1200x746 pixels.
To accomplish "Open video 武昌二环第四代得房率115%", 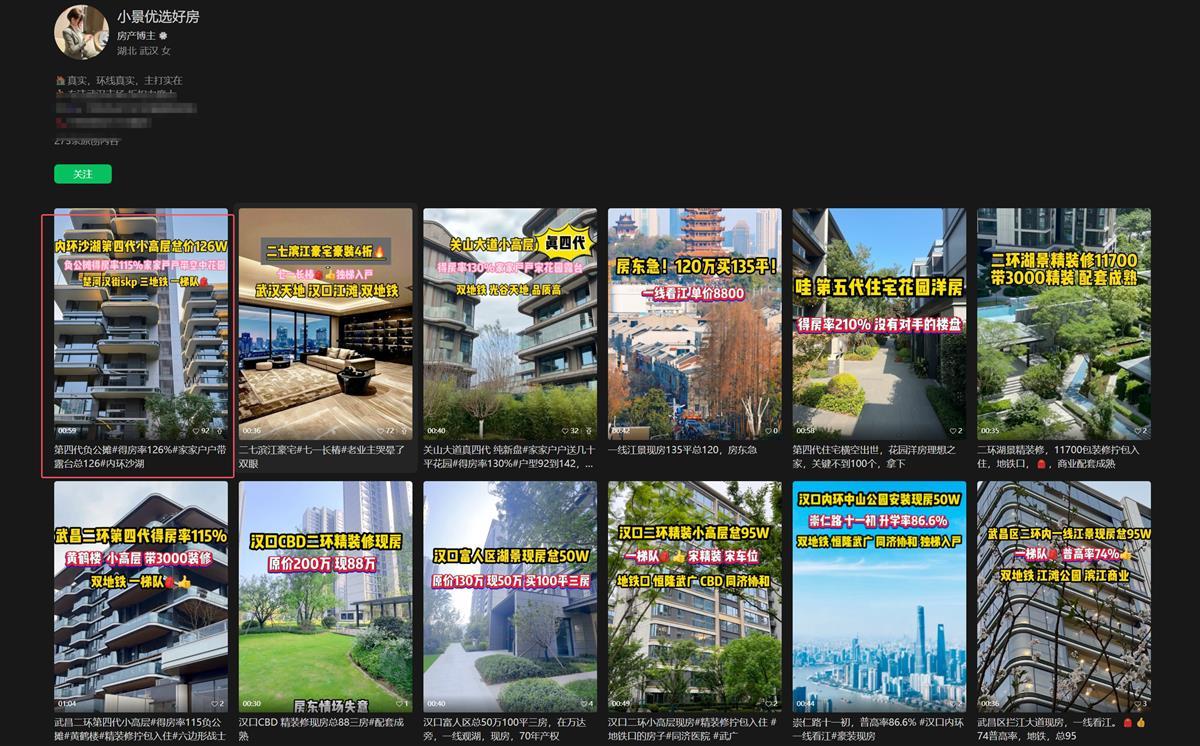I will [x=141, y=596].
